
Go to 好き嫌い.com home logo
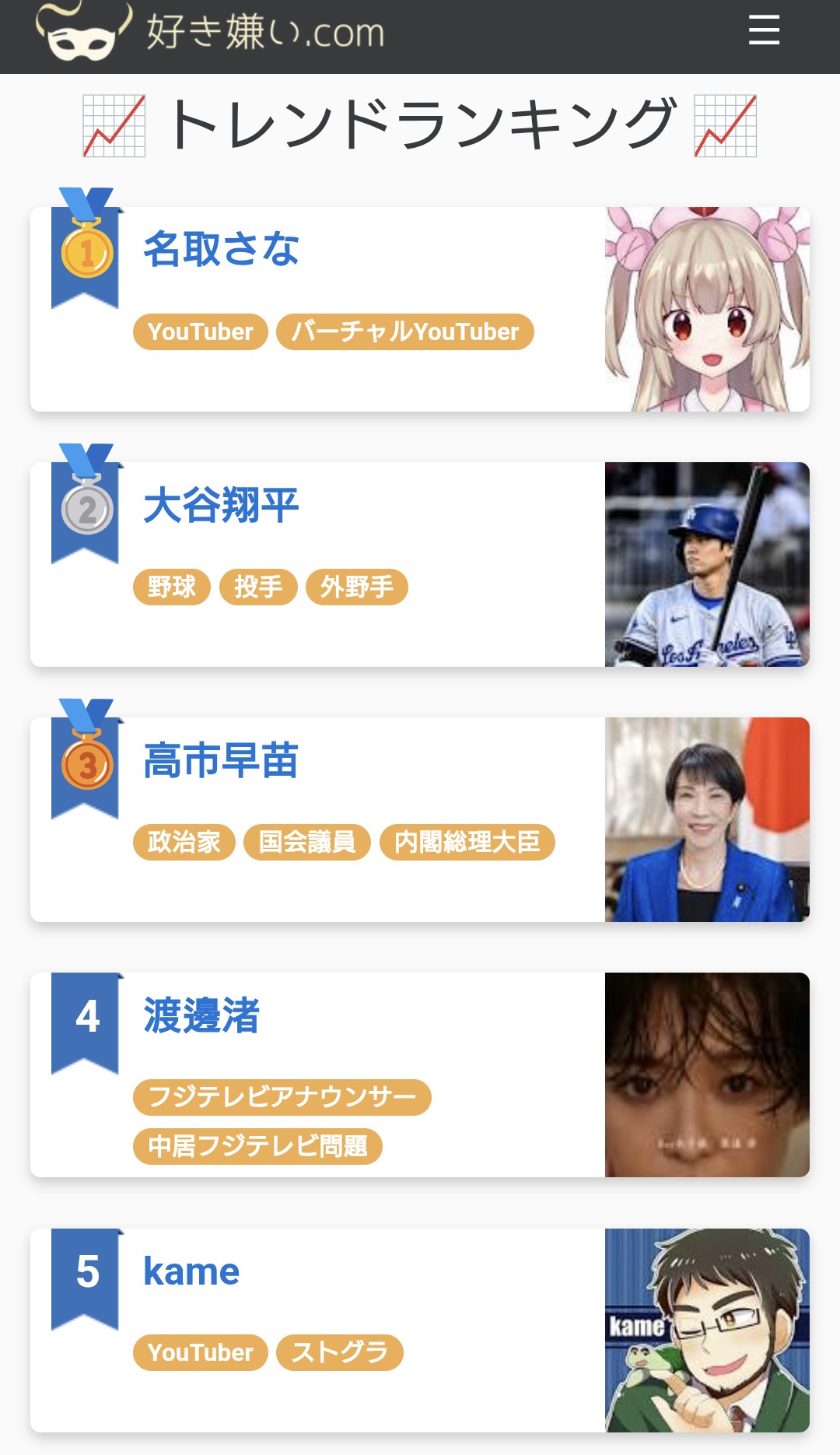point(212,33)
